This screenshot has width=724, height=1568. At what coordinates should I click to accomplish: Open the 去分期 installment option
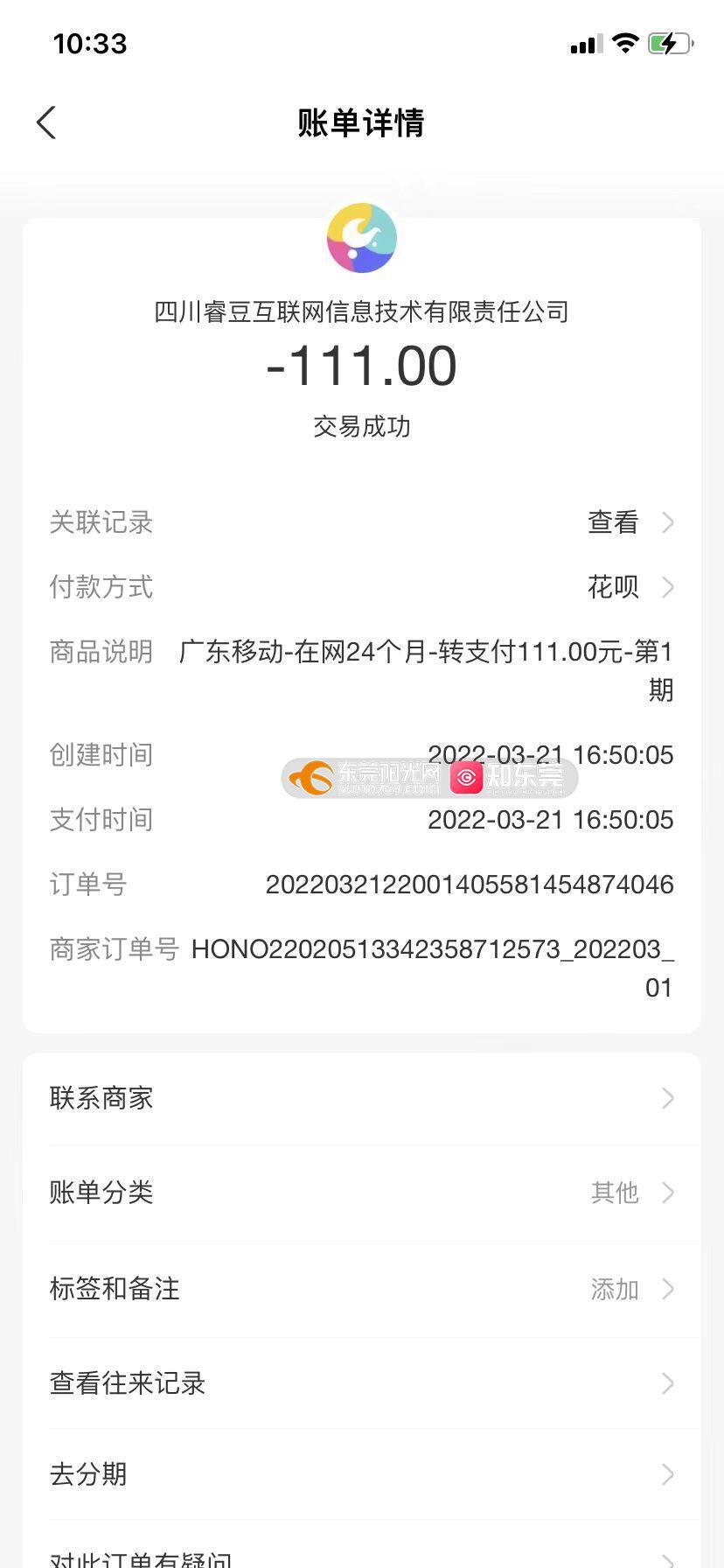(361, 1474)
